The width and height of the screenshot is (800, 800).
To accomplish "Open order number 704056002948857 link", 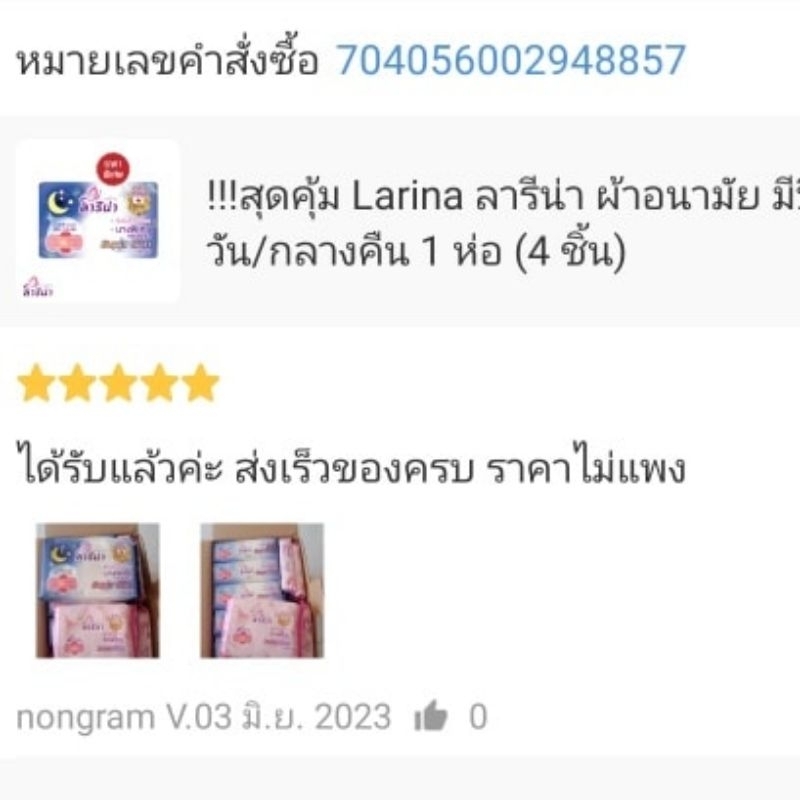I will click(511, 60).
